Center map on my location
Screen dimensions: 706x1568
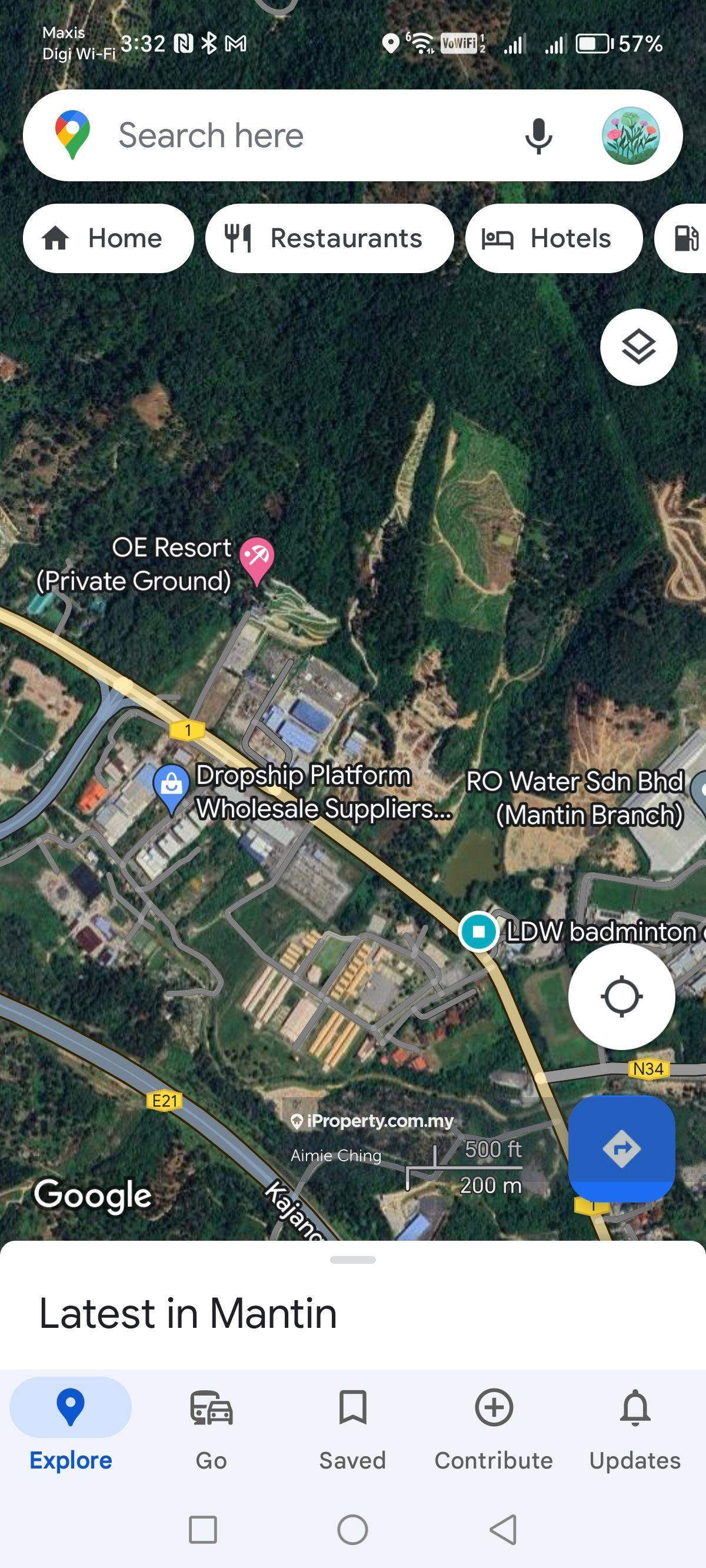tap(621, 996)
